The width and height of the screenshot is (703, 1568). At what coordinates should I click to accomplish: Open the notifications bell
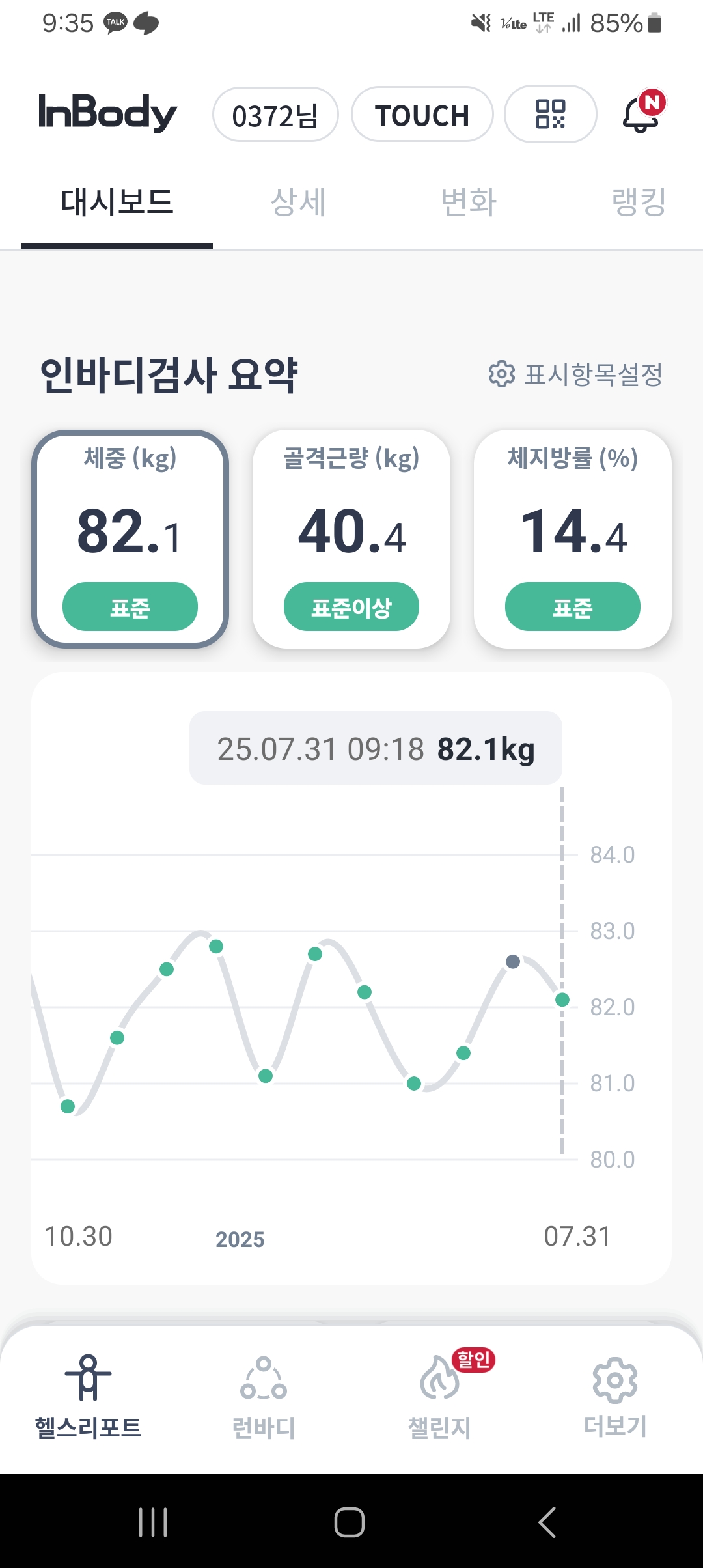642,115
